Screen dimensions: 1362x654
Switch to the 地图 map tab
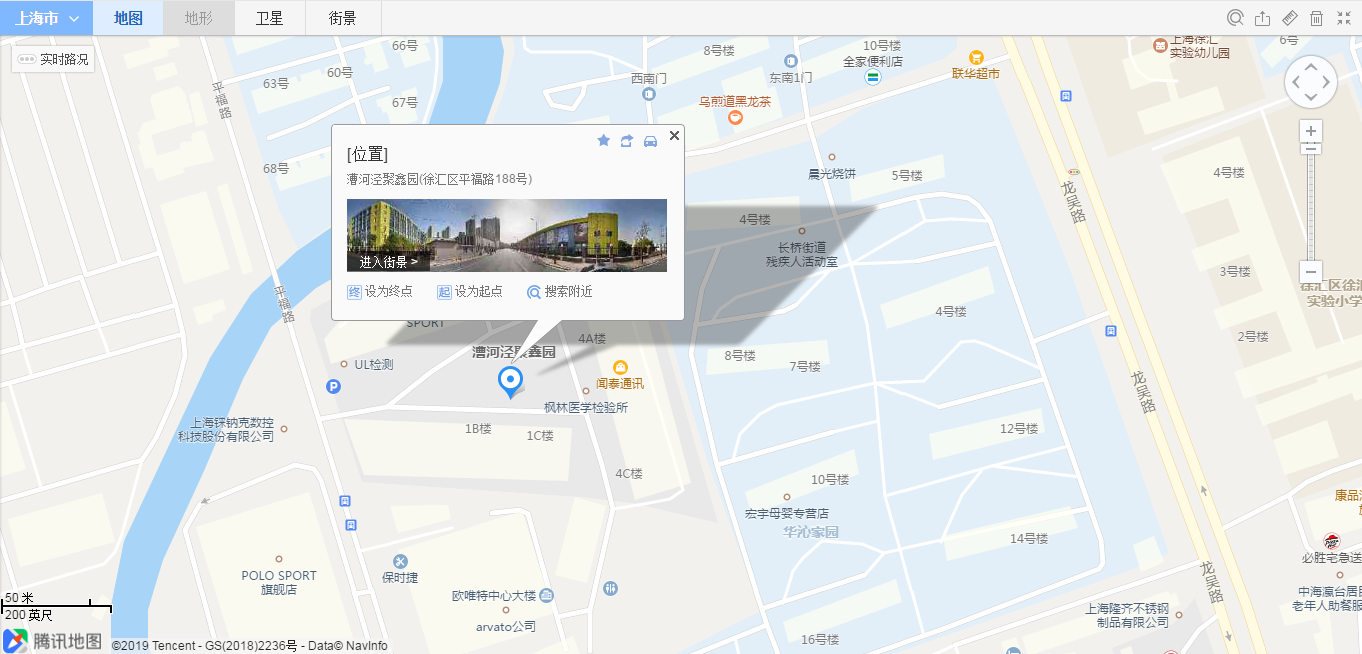pos(128,18)
